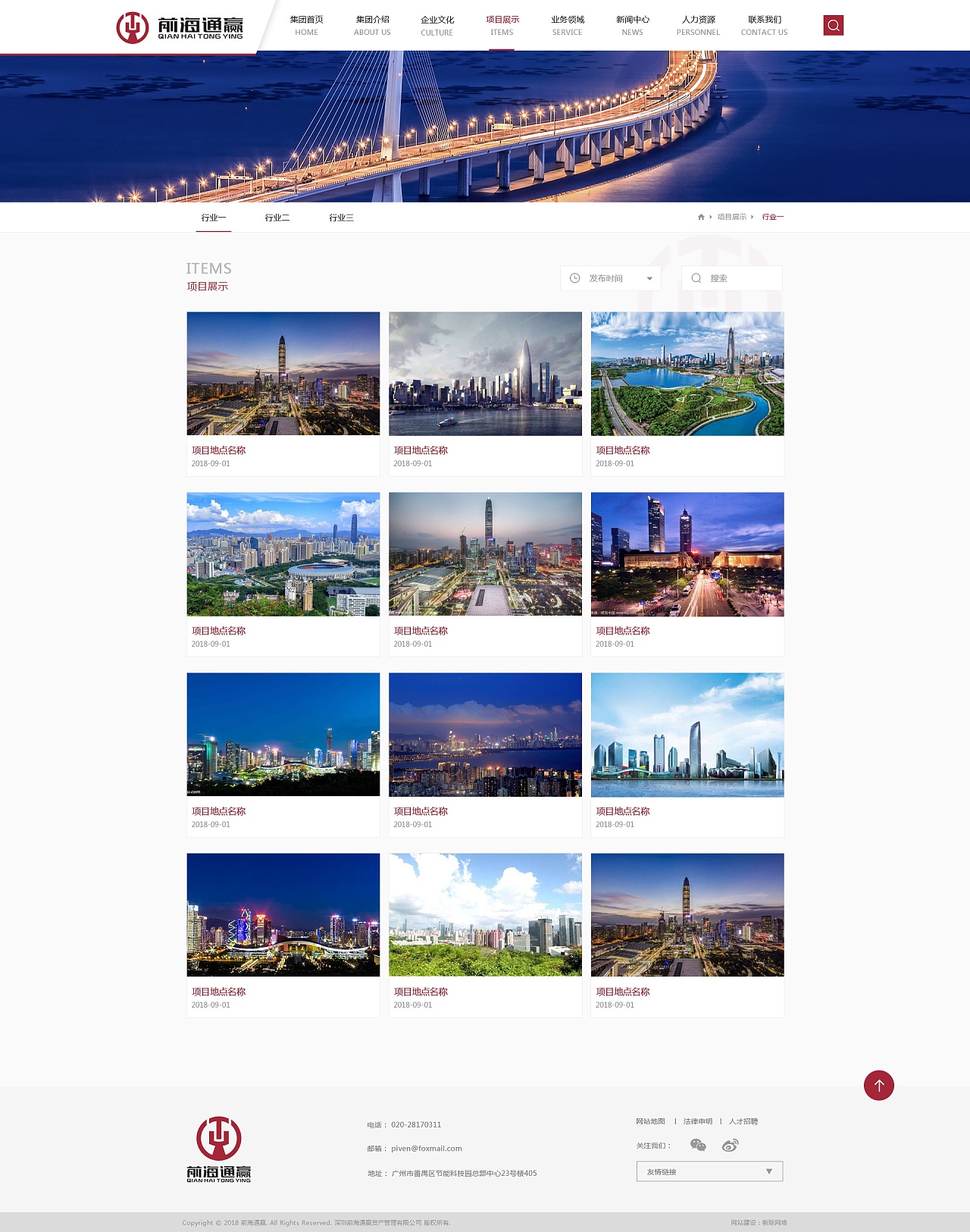Open 联系我们 CONTACT US page
Screen dimensions: 970x1232
(764, 26)
